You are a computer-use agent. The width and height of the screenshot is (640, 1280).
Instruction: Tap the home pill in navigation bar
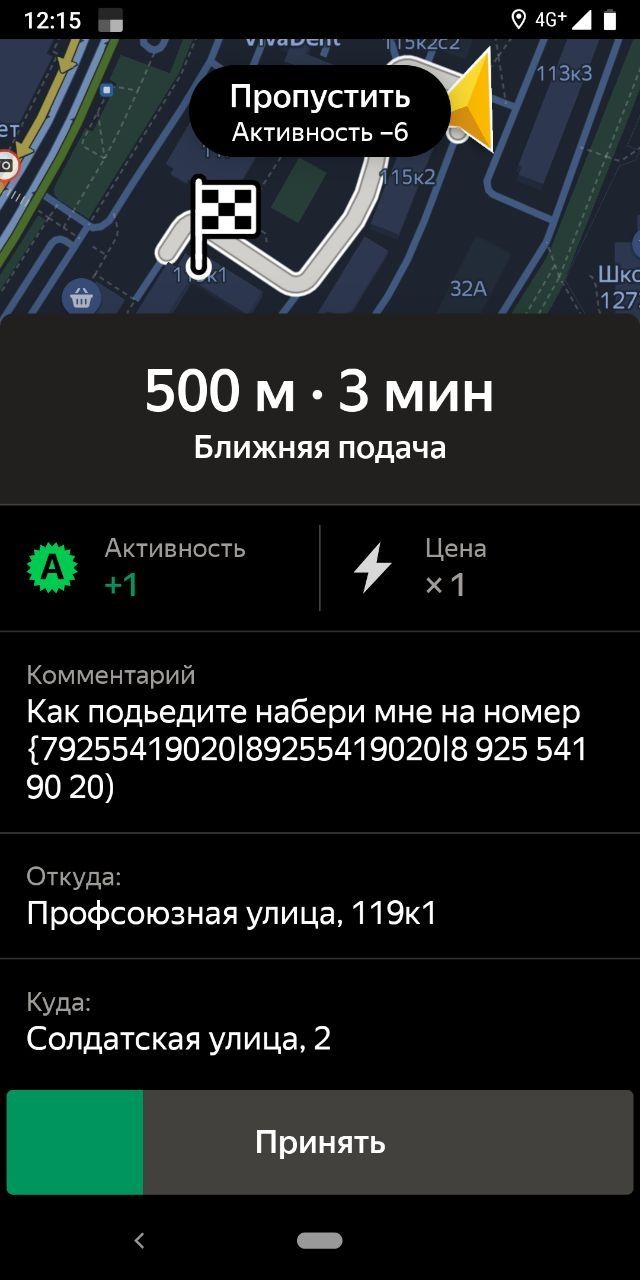[320, 1241]
